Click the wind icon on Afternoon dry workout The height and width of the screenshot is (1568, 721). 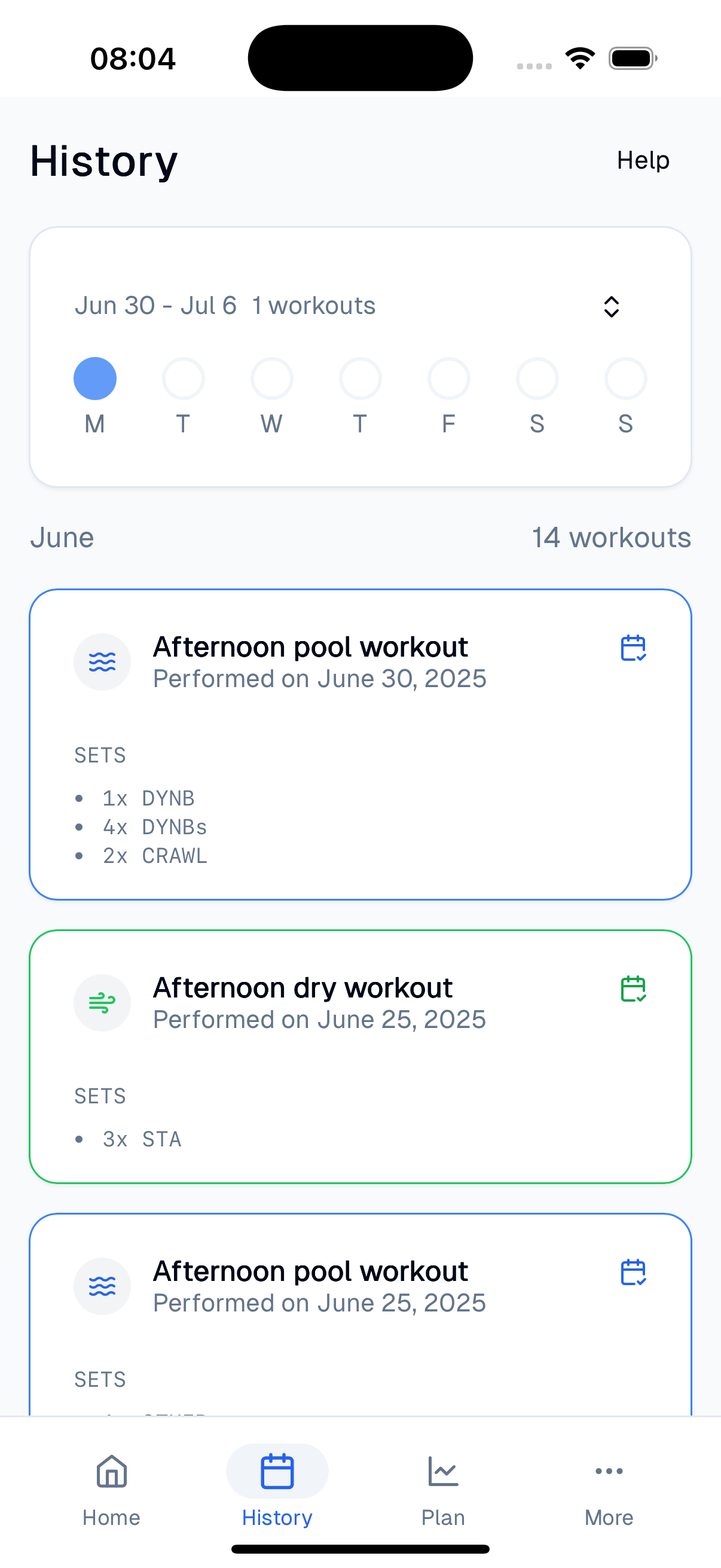coord(102,1002)
